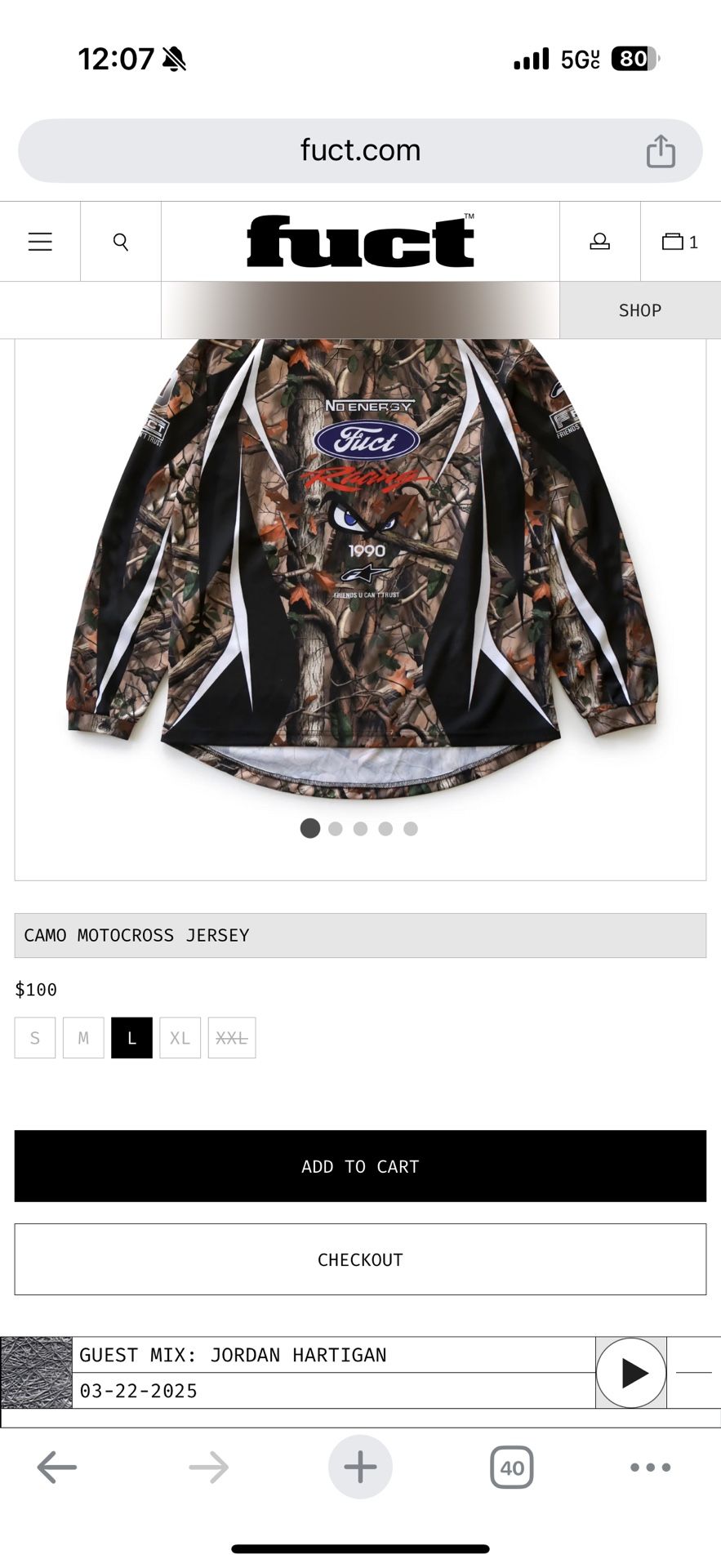Add the camo jersey to cart
This screenshot has height=1568, width=721.
pyautogui.click(x=360, y=1166)
